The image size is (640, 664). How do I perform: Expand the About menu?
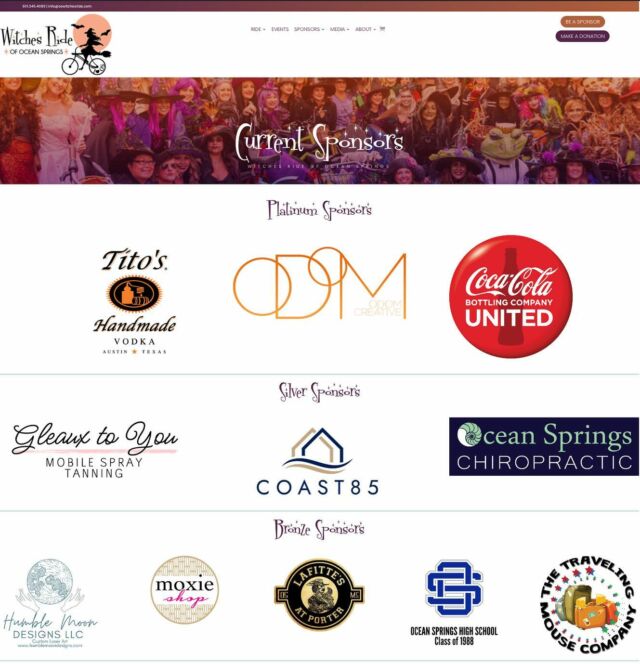365,29
